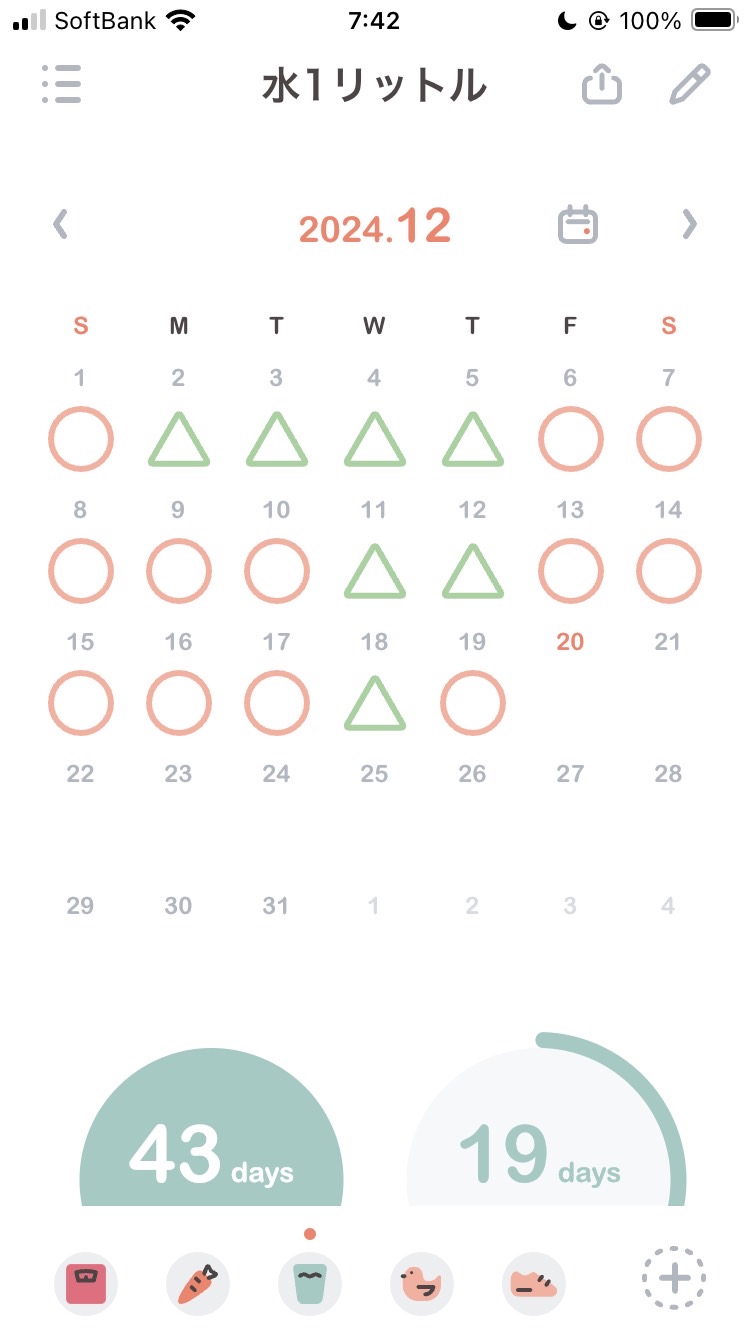Go to the next month

point(689,224)
